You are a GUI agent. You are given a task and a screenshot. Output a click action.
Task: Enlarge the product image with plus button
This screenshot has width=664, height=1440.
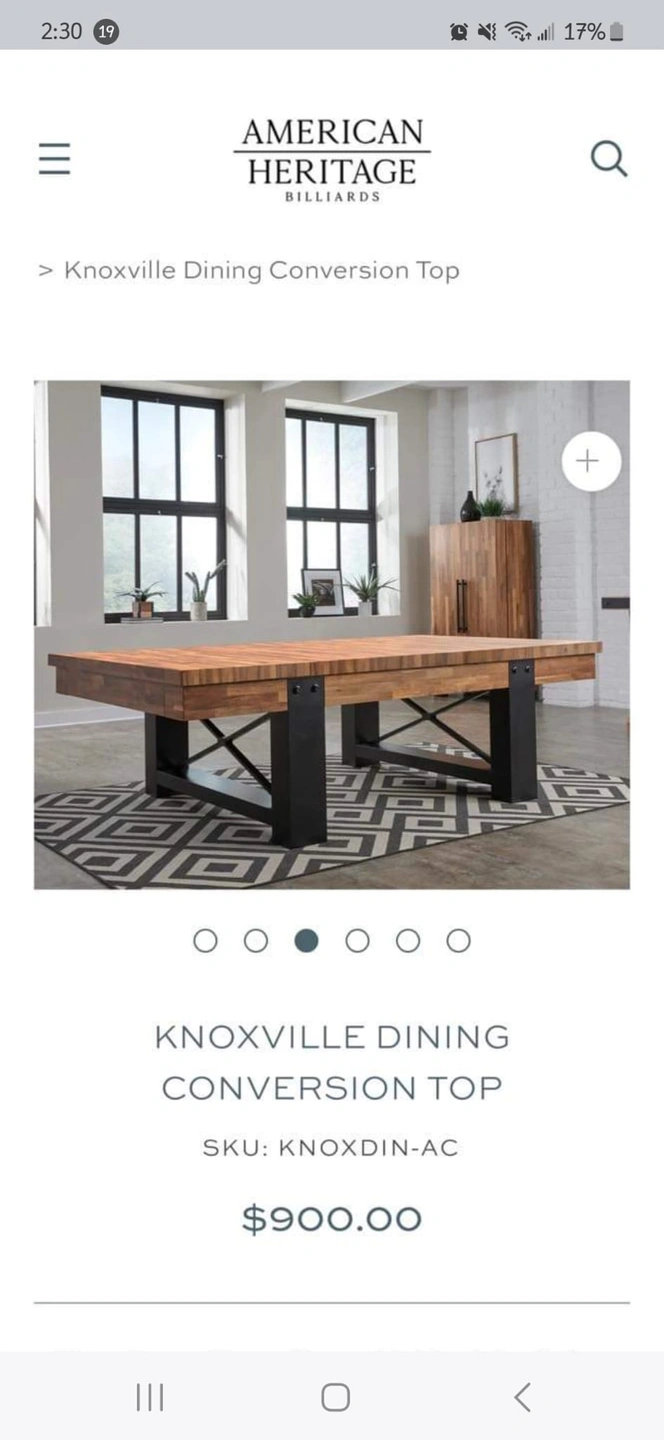590,461
